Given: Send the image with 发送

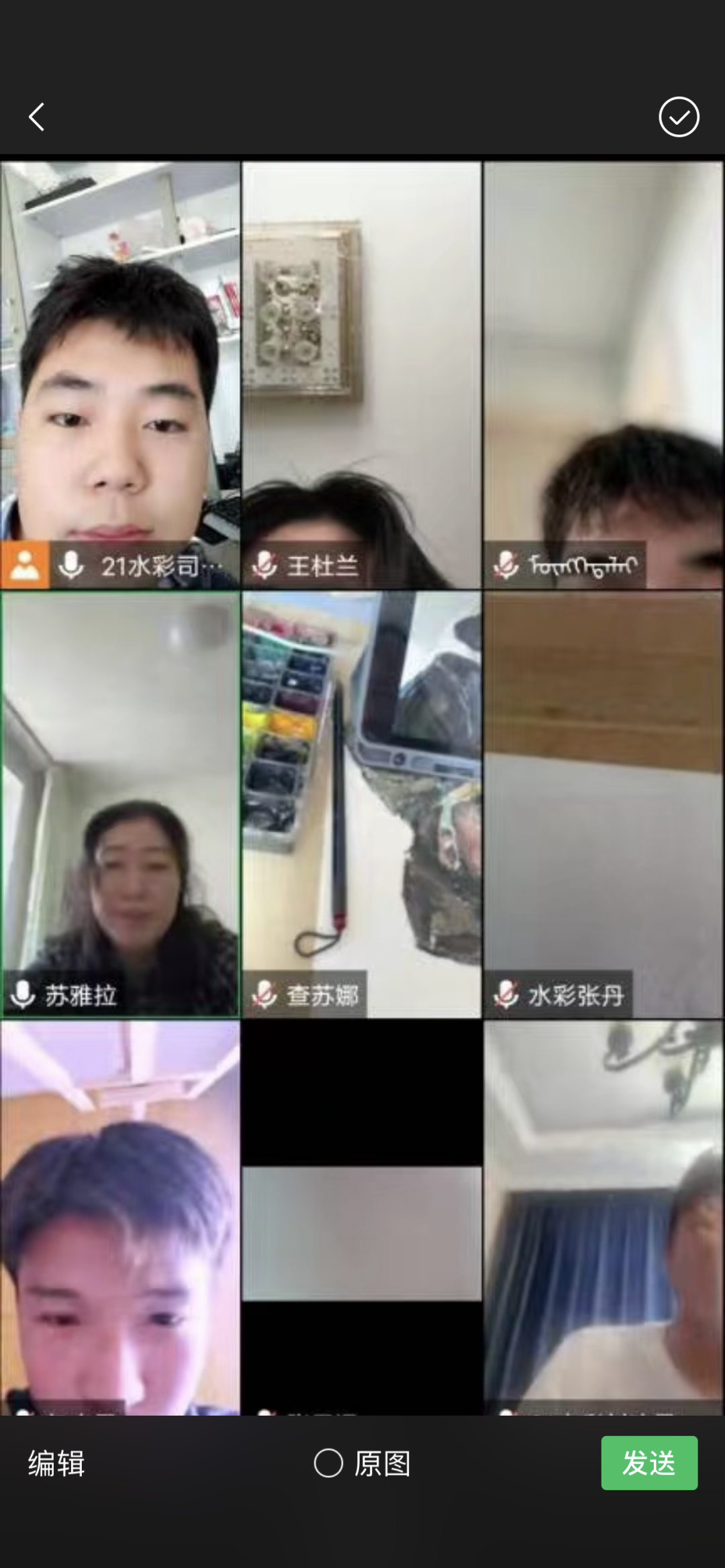Looking at the screenshot, I should pyautogui.click(x=648, y=1463).
